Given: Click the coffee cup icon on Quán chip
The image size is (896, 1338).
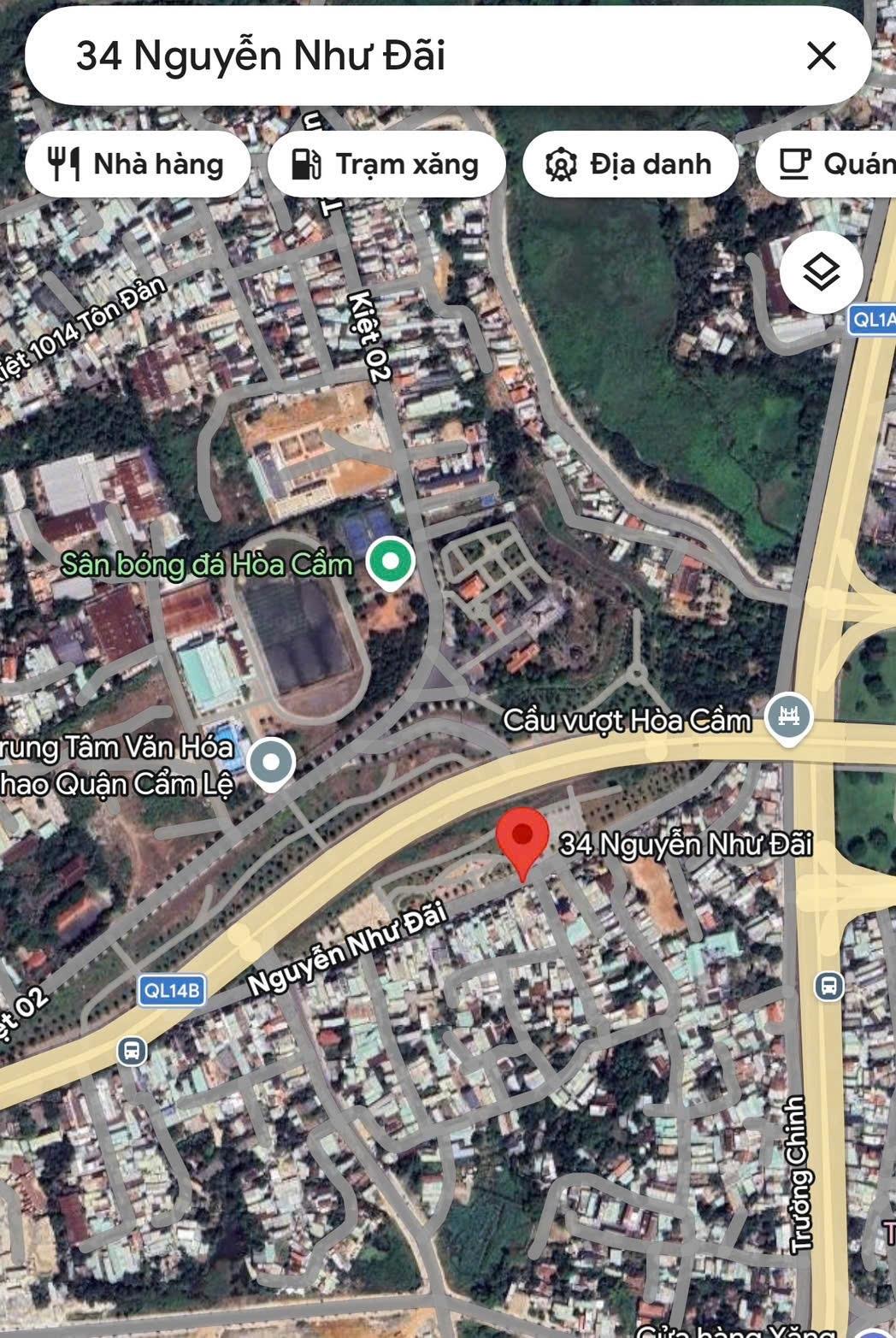Looking at the screenshot, I should tap(793, 163).
